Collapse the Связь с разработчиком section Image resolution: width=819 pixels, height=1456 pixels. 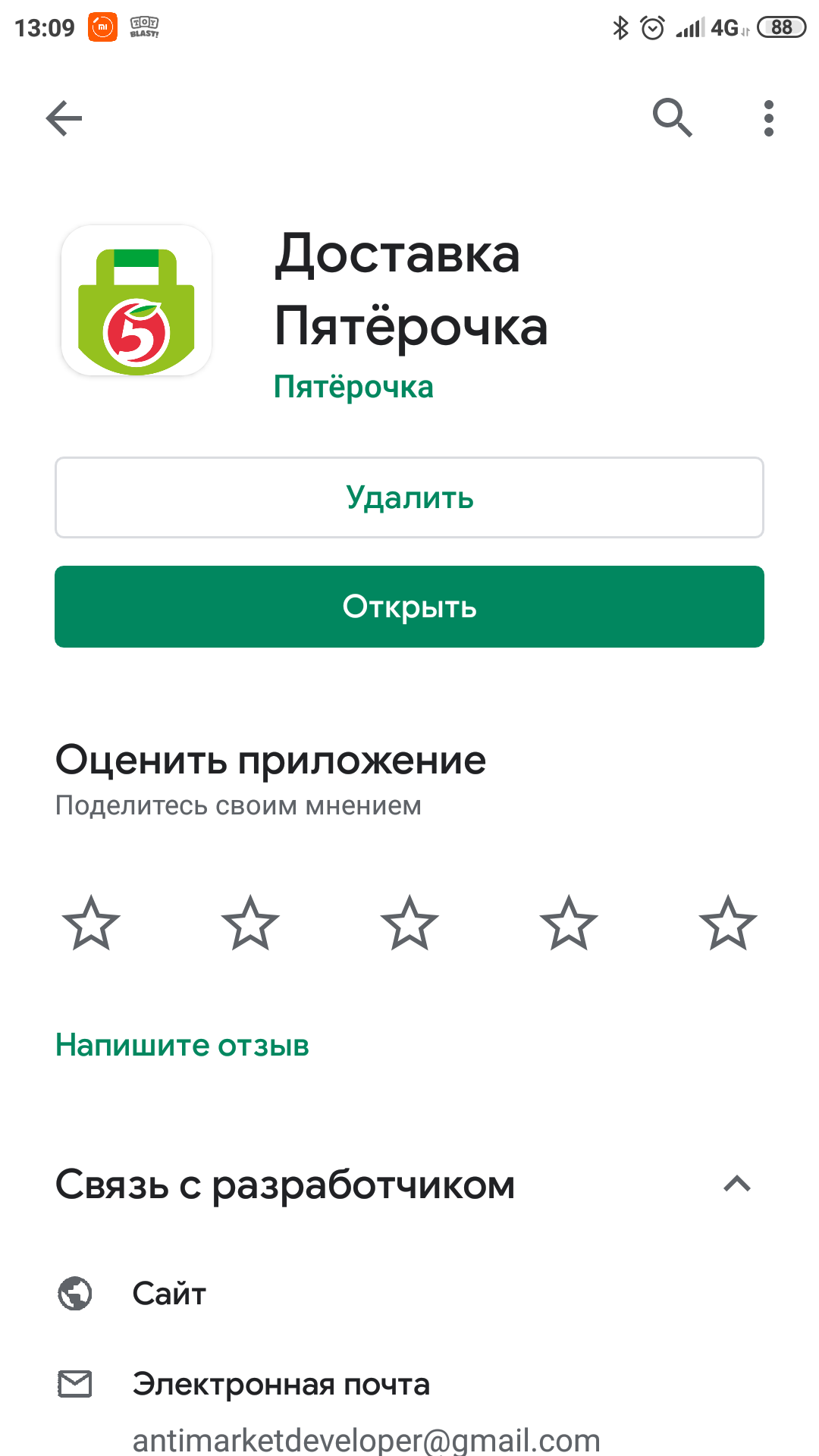point(736,1184)
